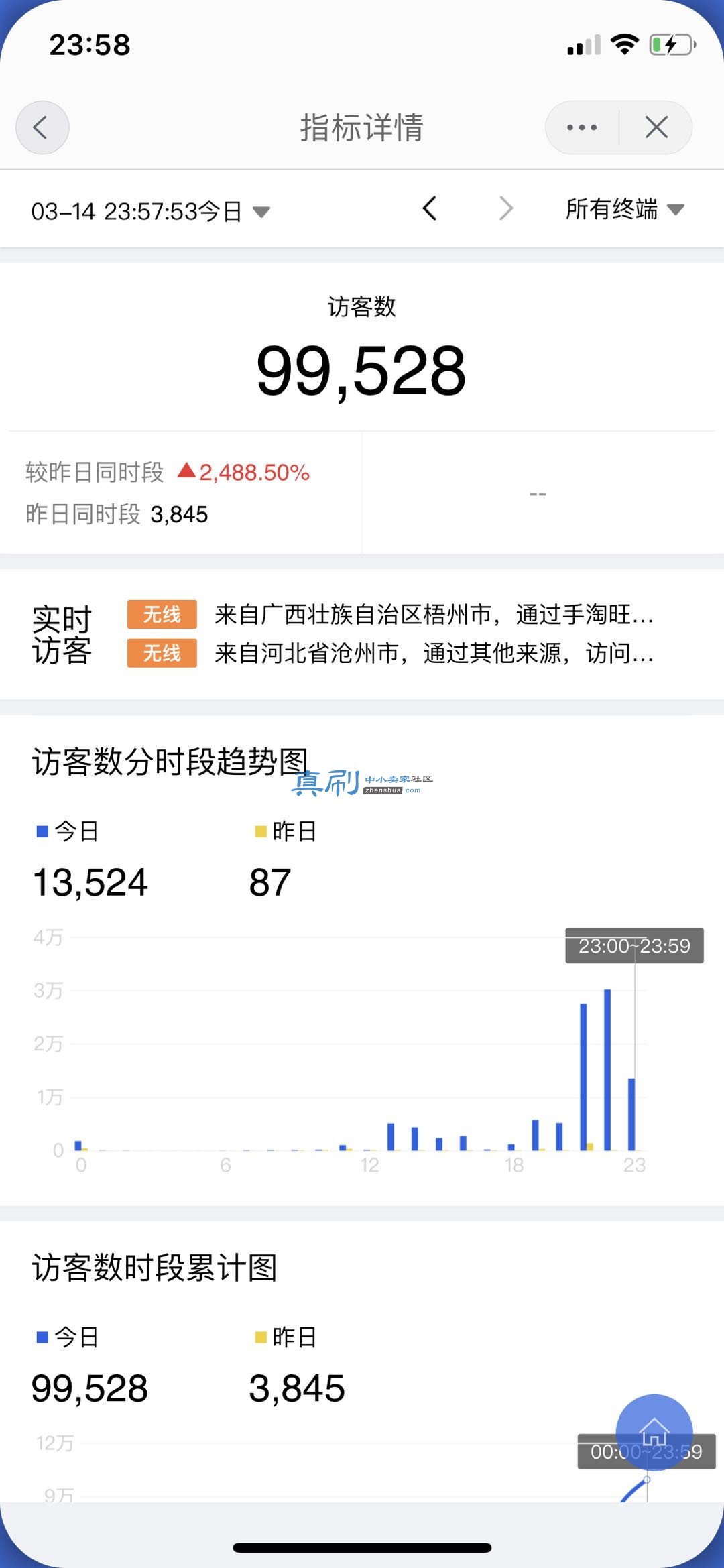The height and width of the screenshot is (1568, 724).
Task: Tap the floating home button
Action: pyautogui.click(x=654, y=1433)
